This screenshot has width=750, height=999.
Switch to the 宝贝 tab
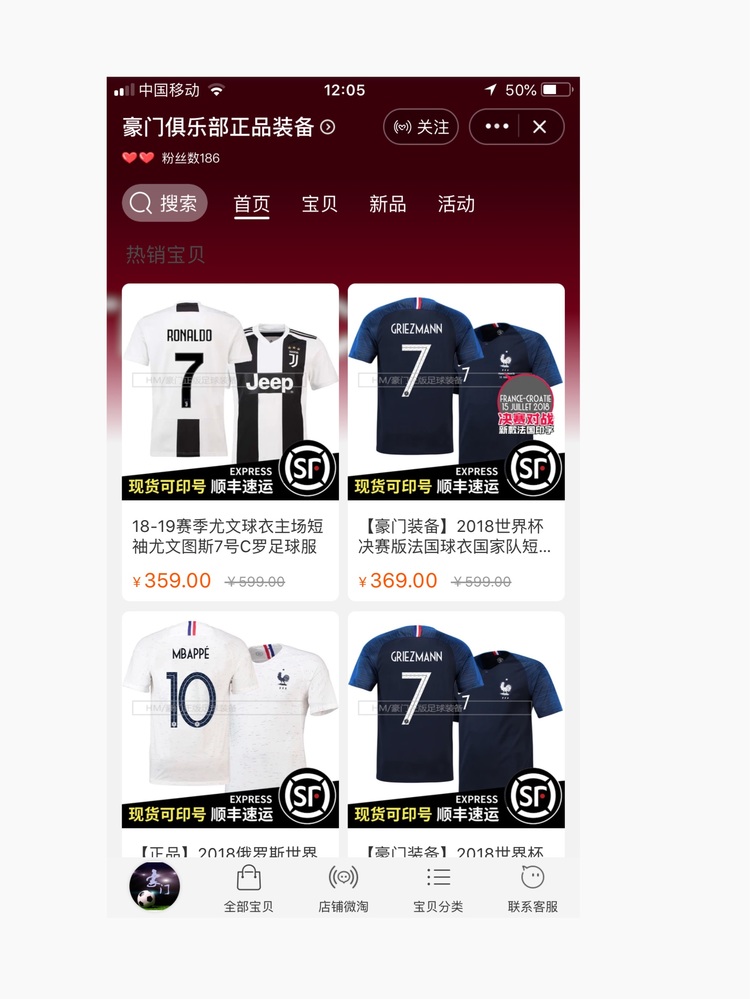[320, 204]
